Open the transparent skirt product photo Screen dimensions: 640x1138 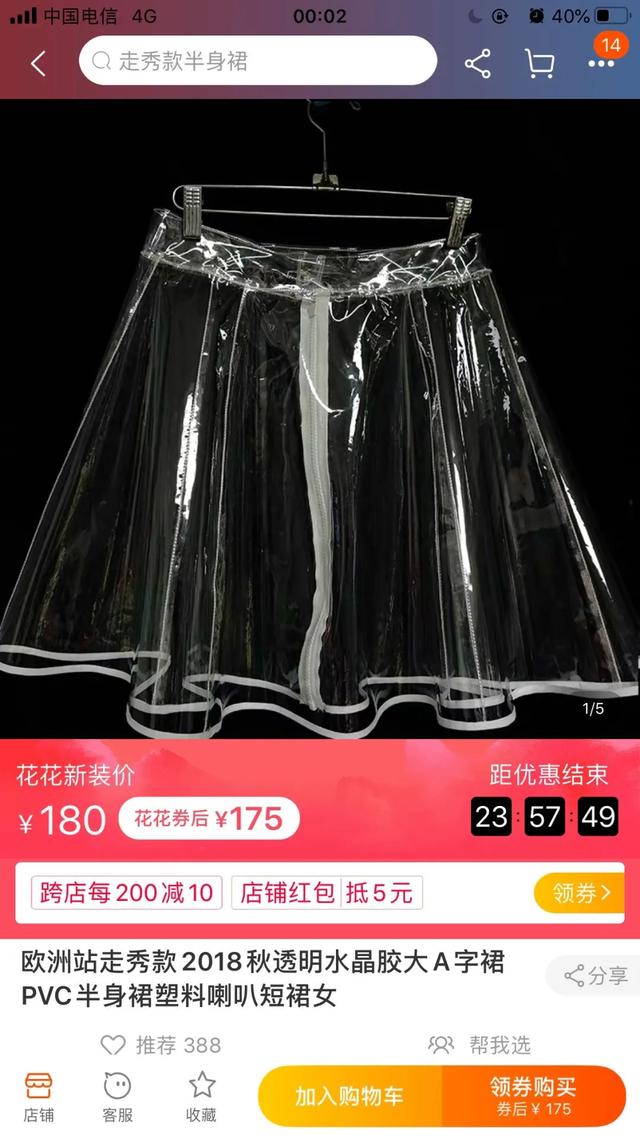[x=320, y=419]
